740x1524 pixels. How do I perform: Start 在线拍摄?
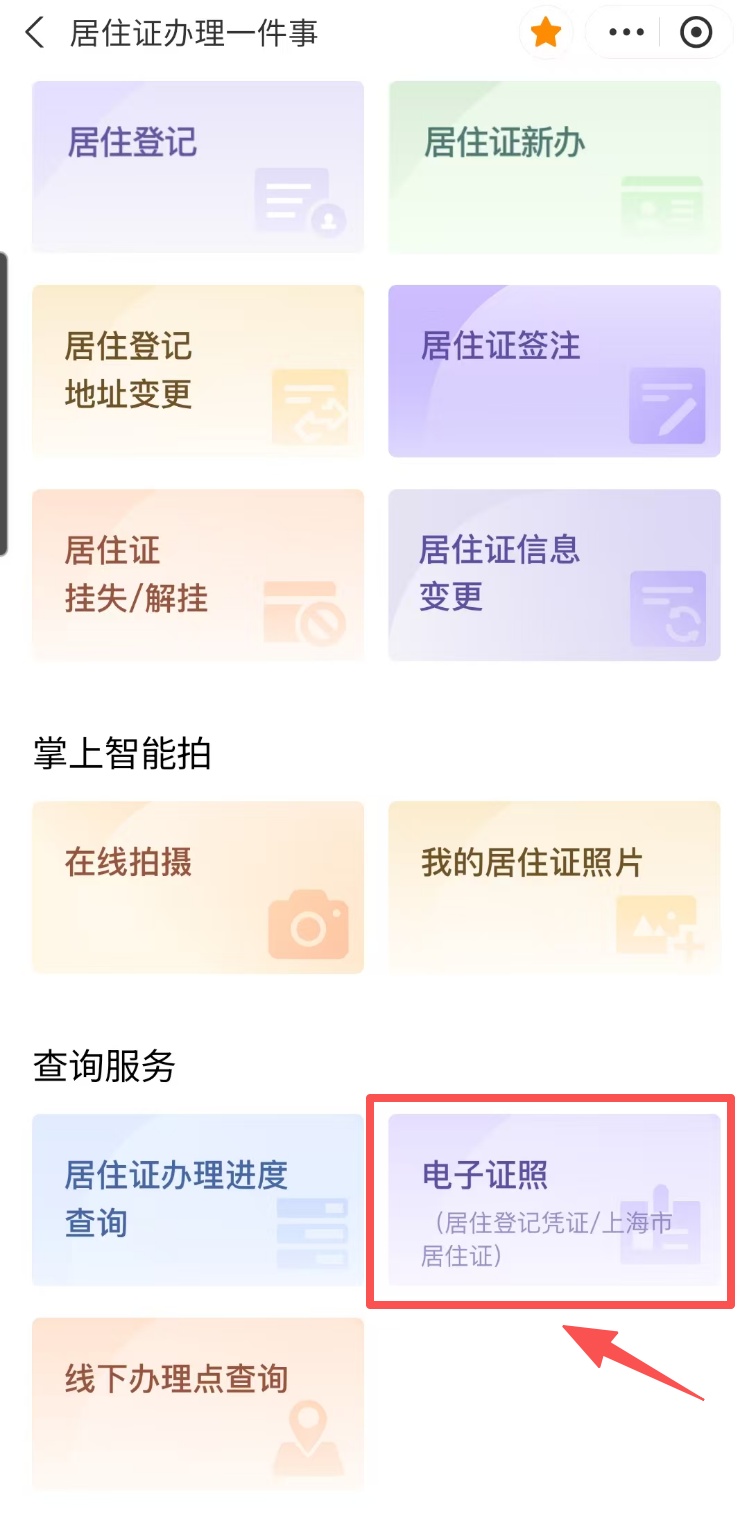[x=198, y=887]
